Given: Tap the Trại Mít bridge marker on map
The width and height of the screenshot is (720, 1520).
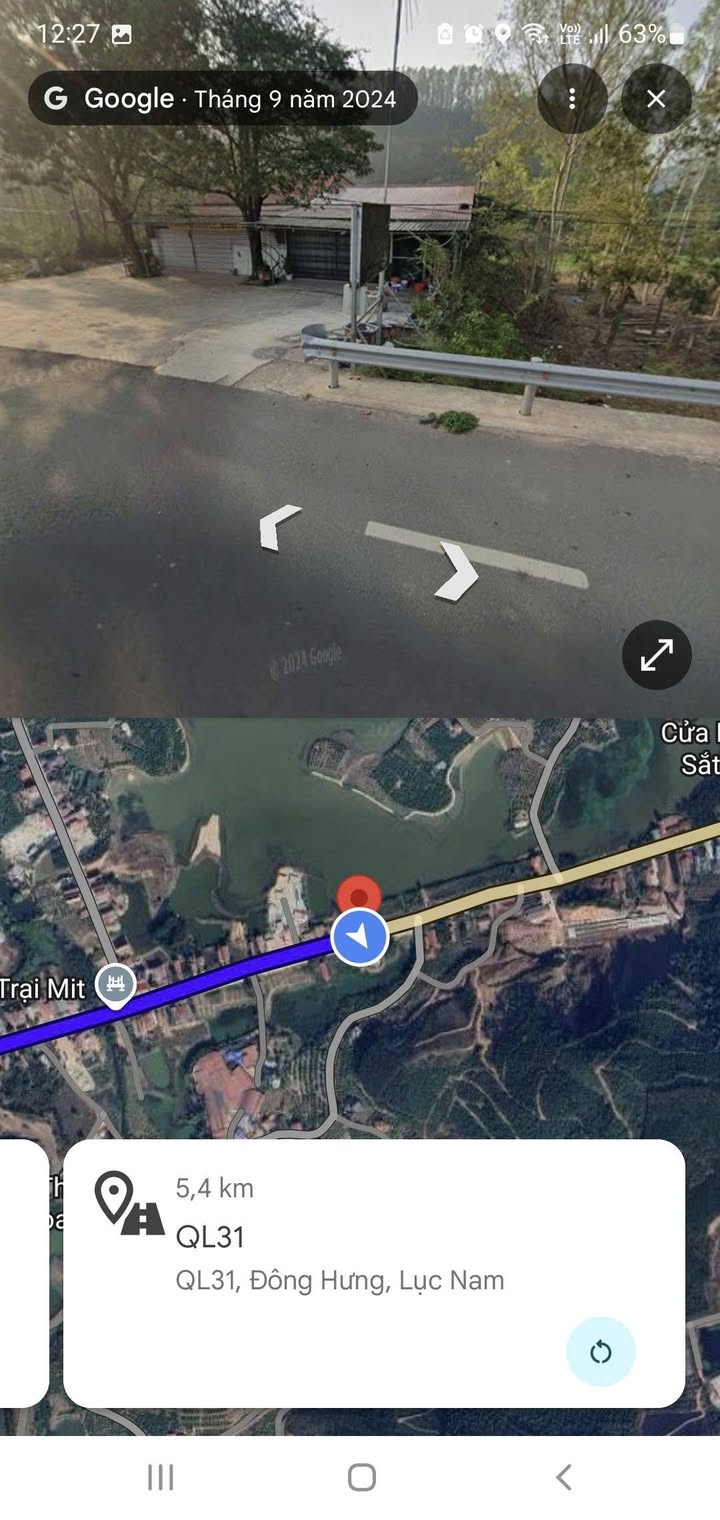Looking at the screenshot, I should pyautogui.click(x=116, y=986).
